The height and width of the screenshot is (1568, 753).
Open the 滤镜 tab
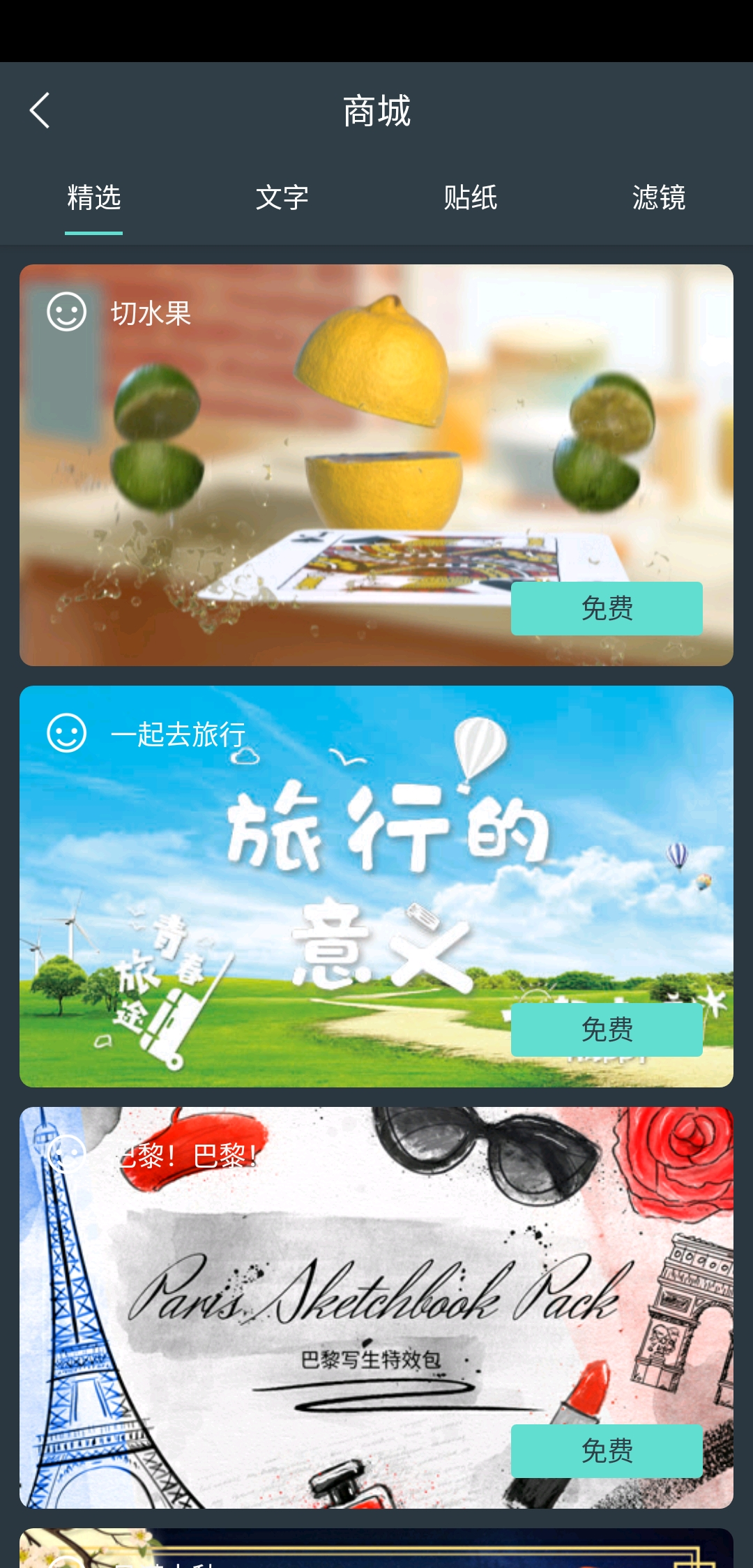coord(657,199)
